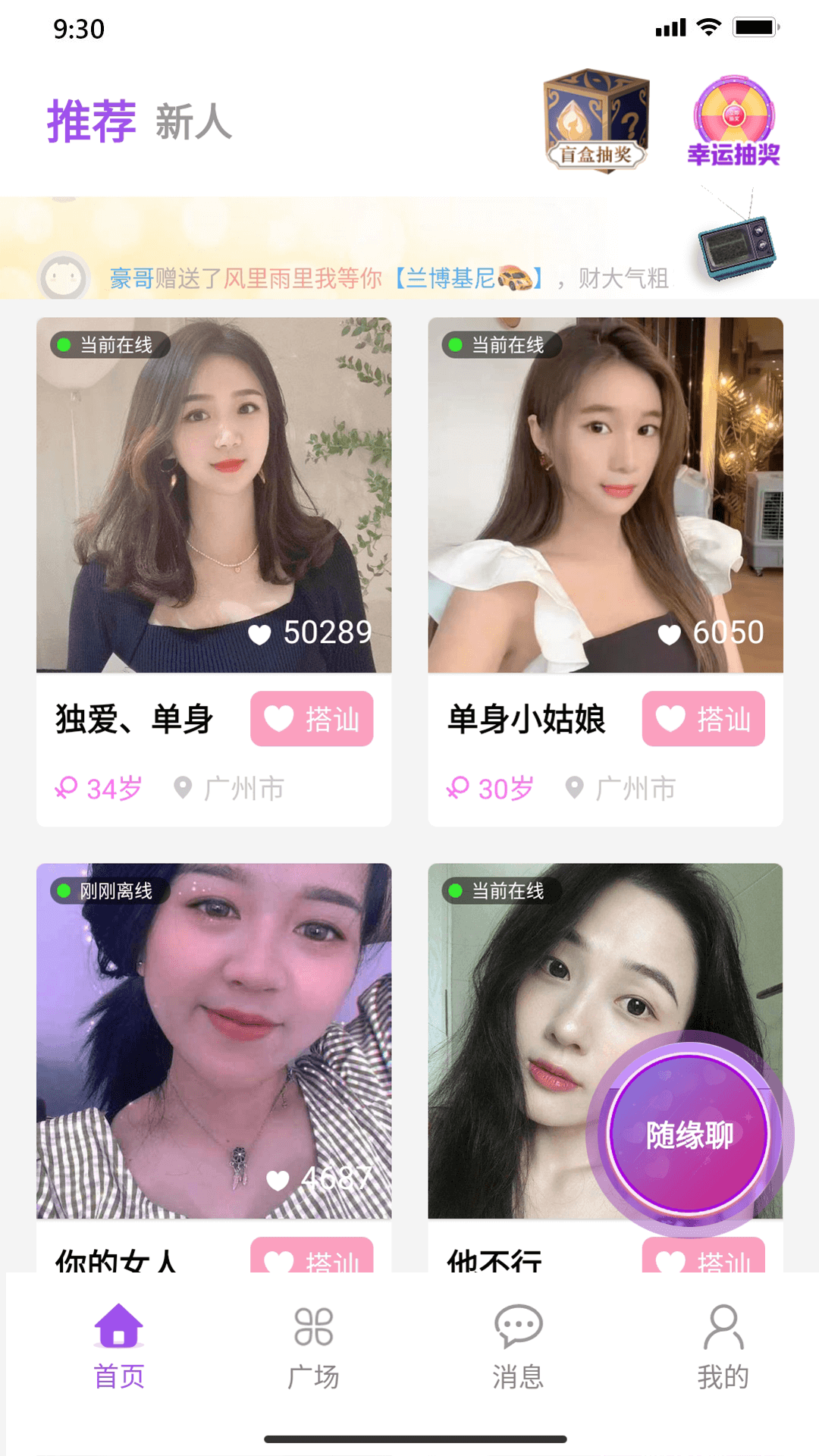Tap the 搭讪 button for 单身小姑娘
The width and height of the screenshot is (819, 1456).
pos(703,718)
